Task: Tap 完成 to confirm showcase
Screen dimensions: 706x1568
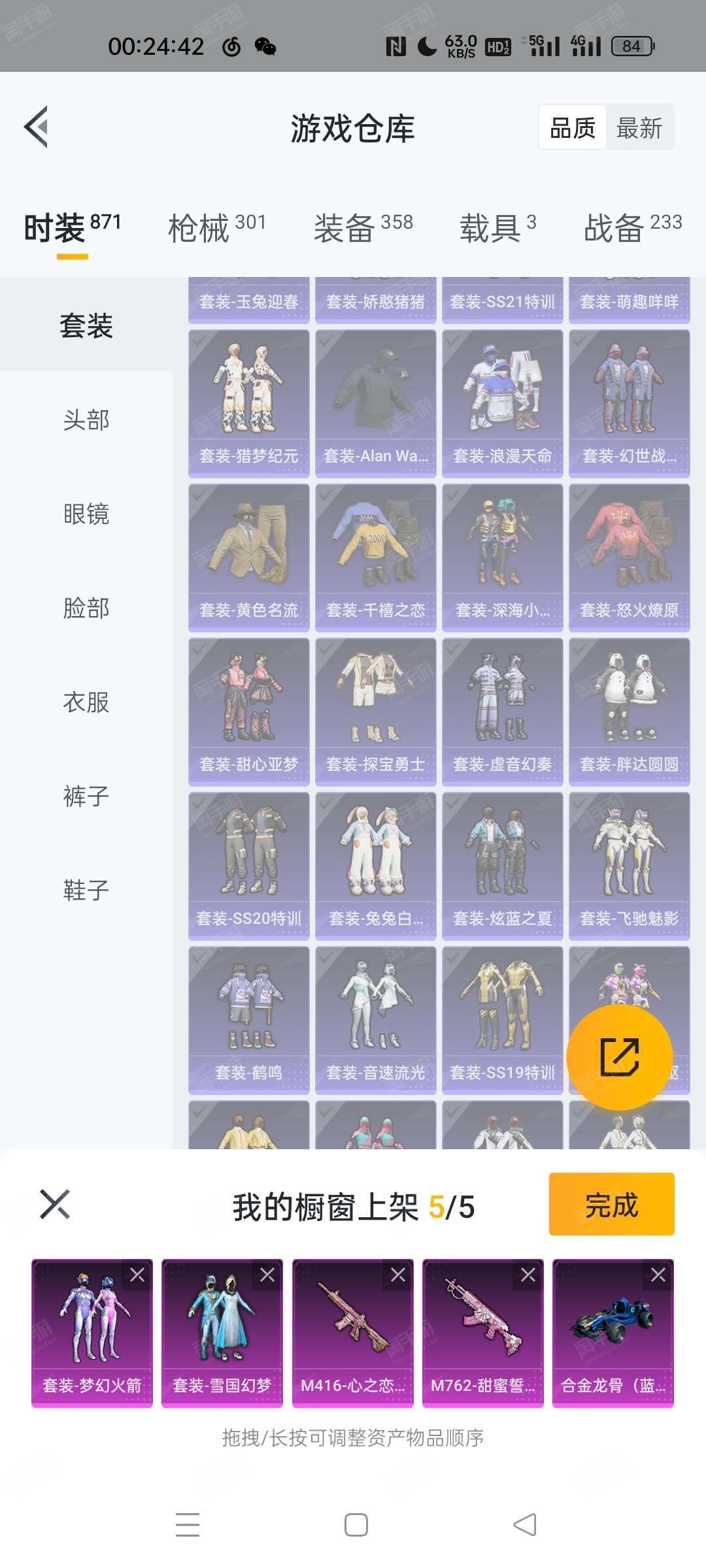Action: point(611,1204)
